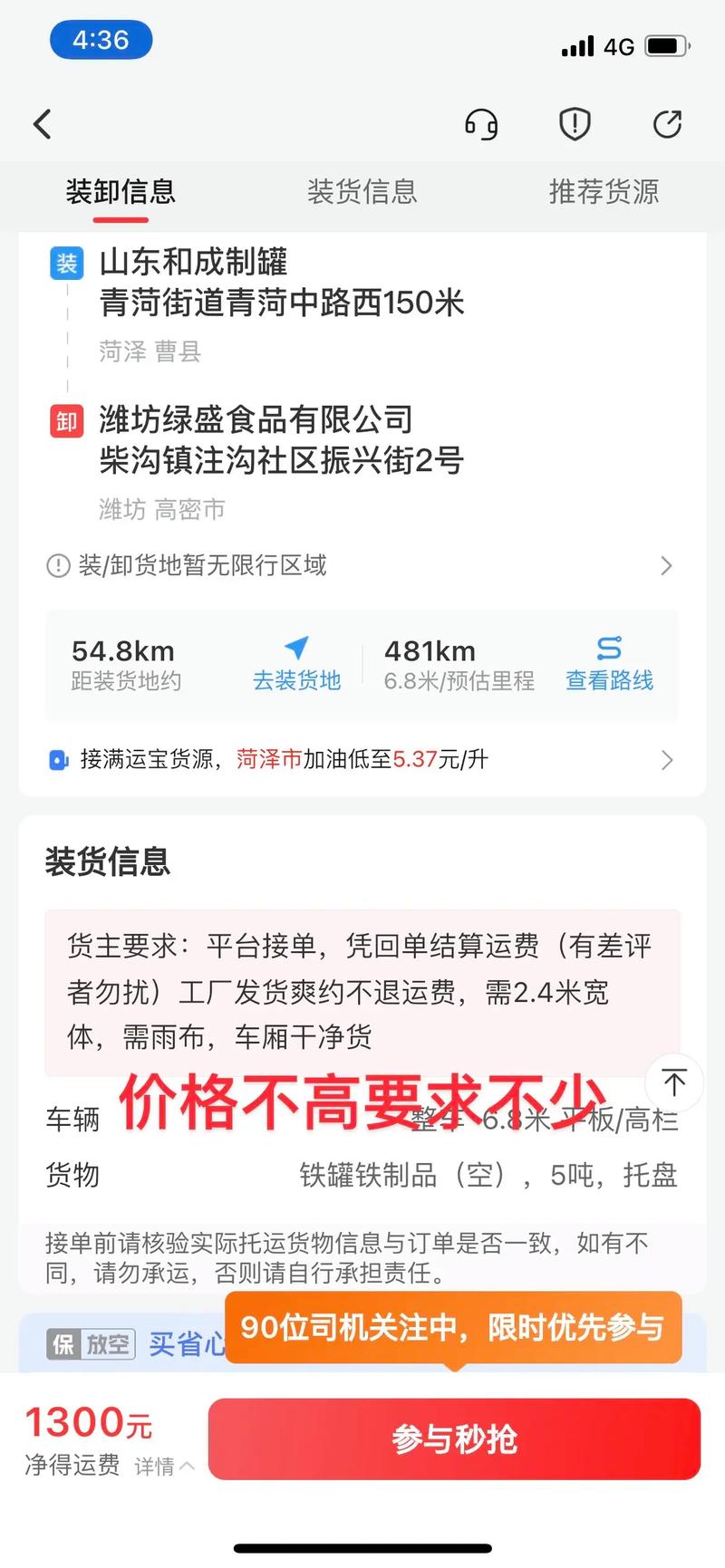
Task: Open 查看路线 route icon
Action: 609,649
